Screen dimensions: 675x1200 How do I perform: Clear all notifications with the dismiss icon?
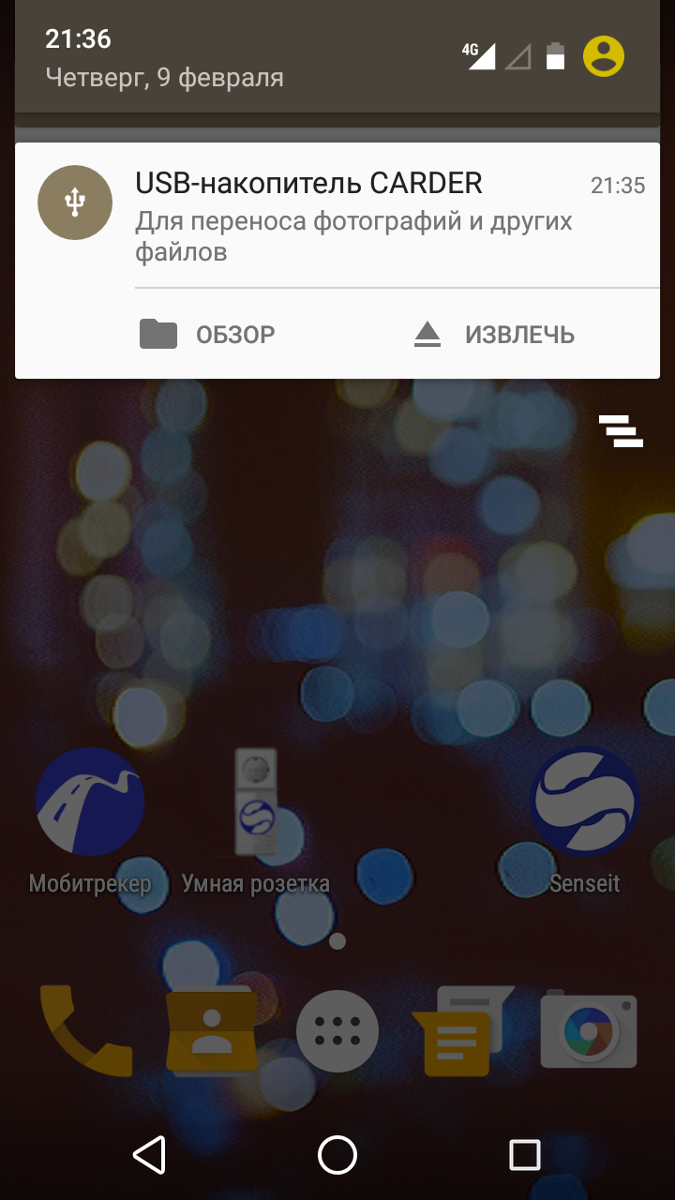coord(621,430)
